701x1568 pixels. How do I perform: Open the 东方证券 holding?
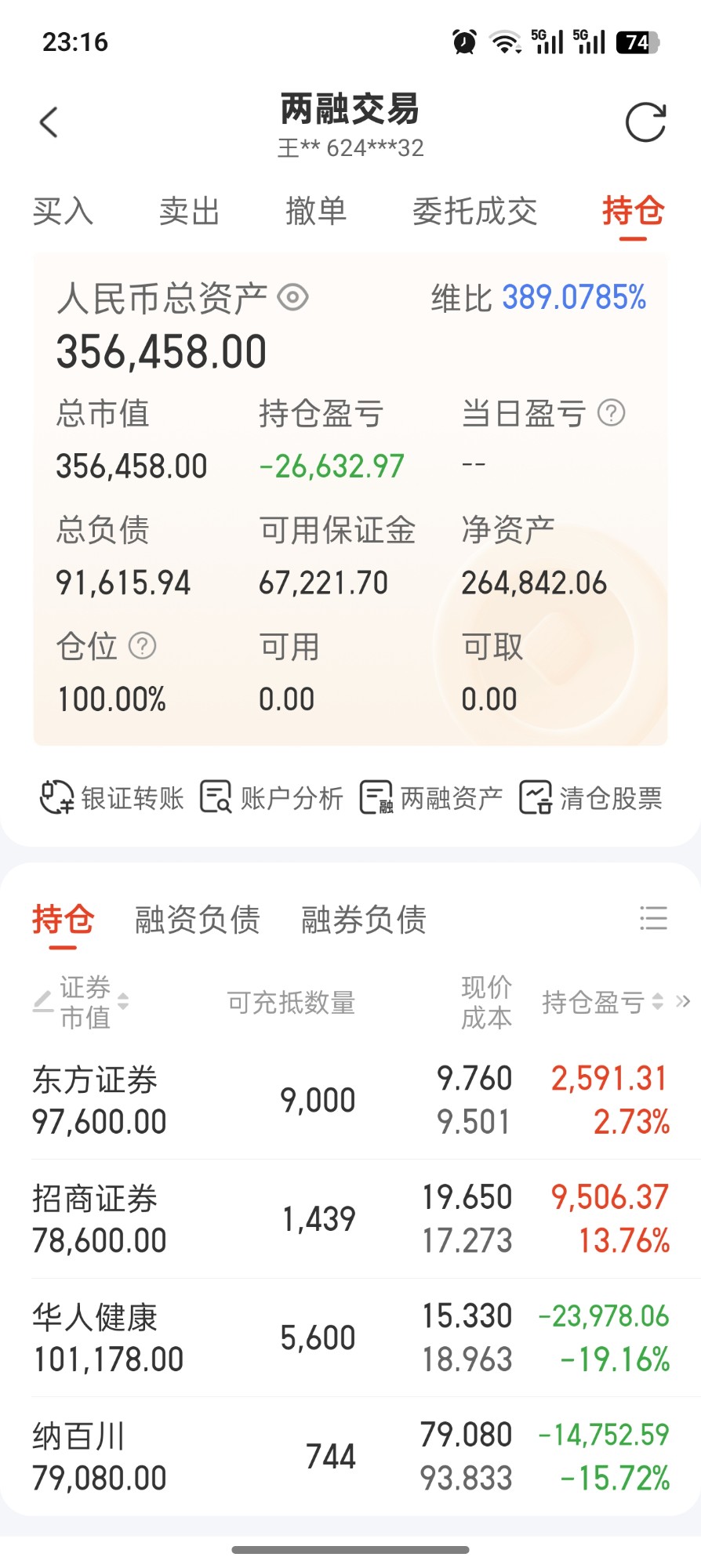coord(350,1100)
